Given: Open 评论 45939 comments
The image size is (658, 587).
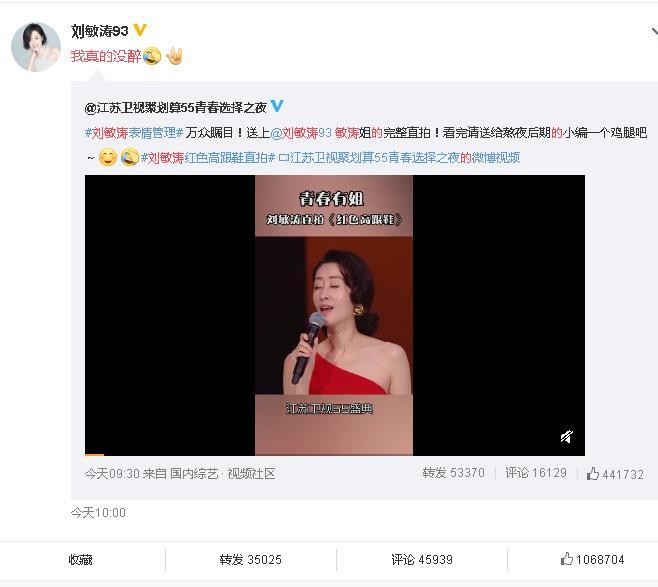Looking at the screenshot, I should point(421,560).
